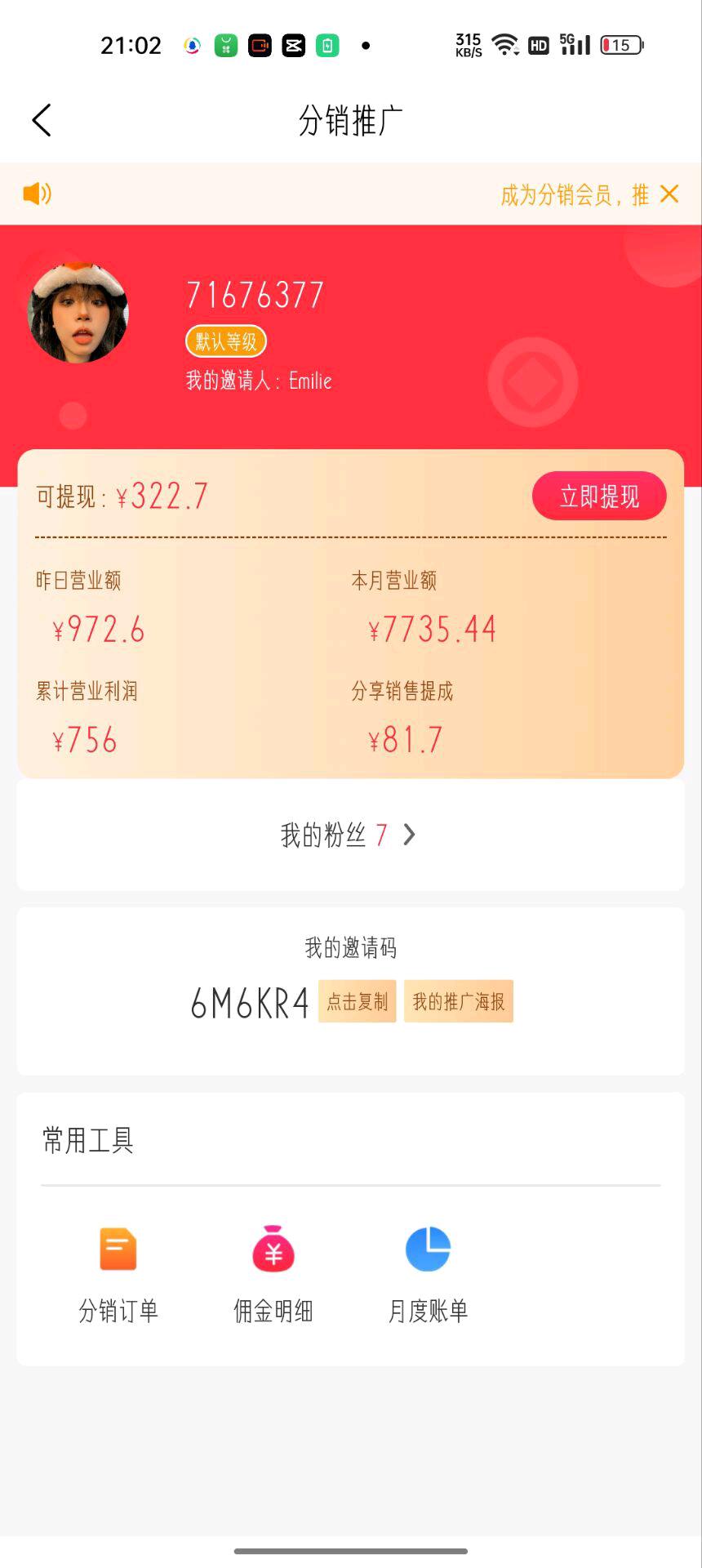Tap 点击复制 to copy invite code

(x=357, y=1001)
